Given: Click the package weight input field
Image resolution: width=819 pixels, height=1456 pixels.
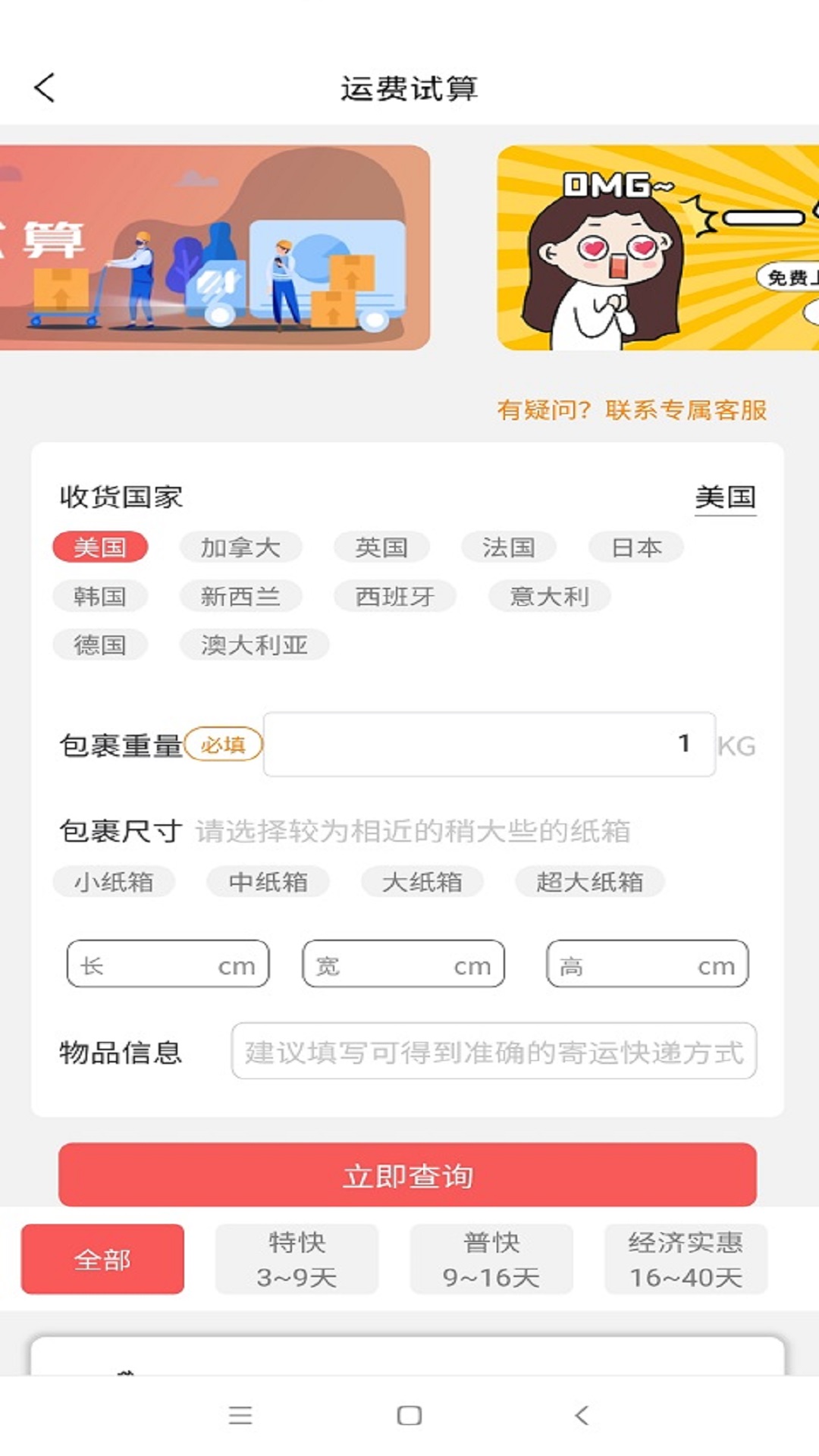Looking at the screenshot, I should [489, 744].
